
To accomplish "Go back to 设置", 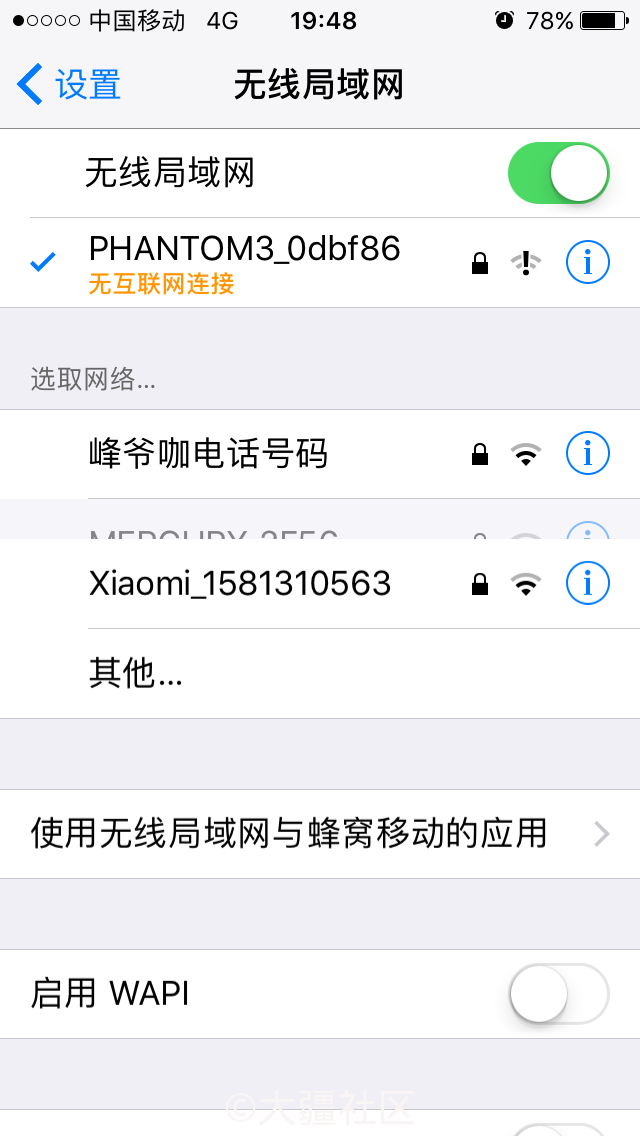I will 70,85.
